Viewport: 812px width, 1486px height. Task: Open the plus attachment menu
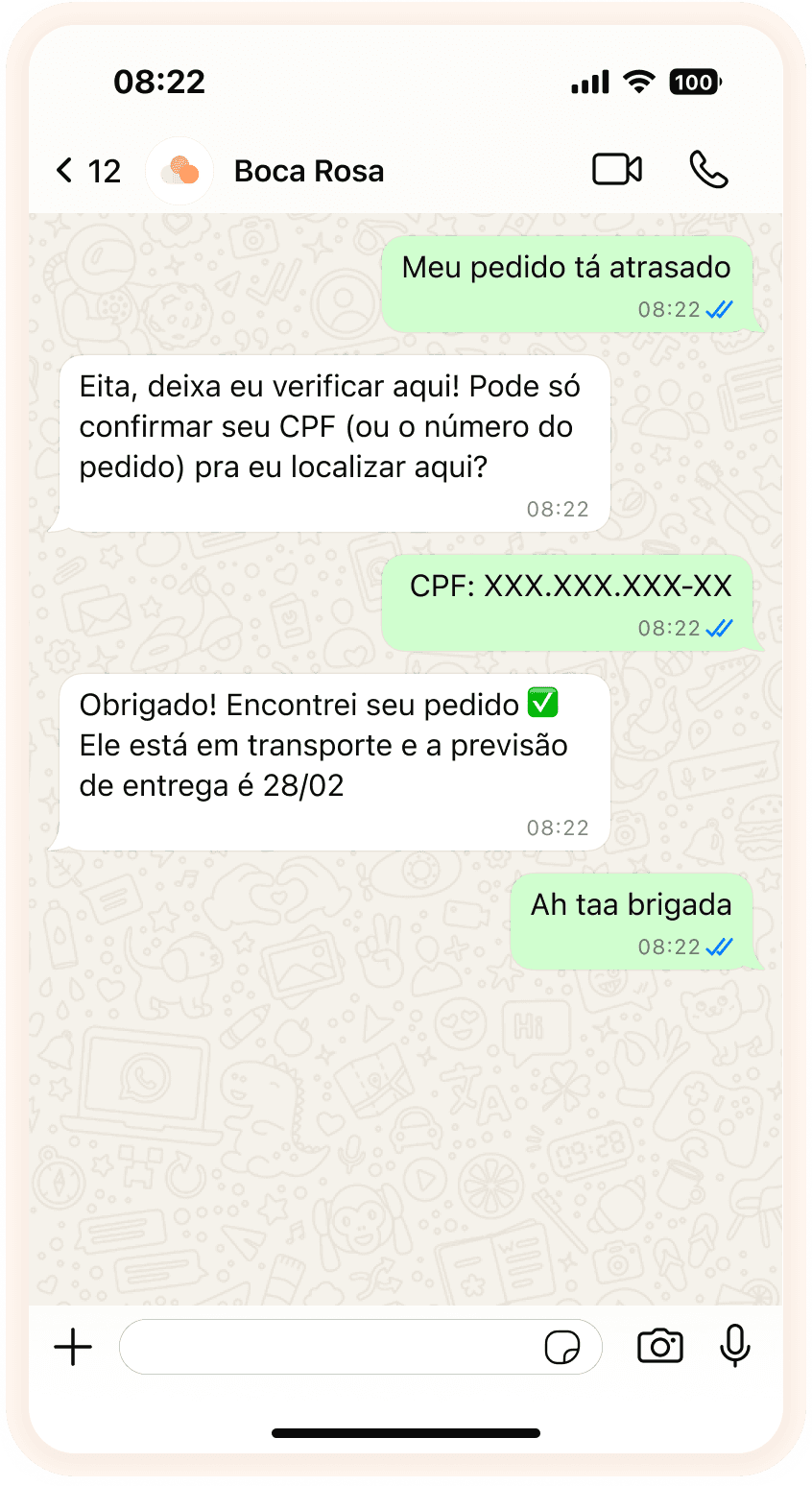pos(73,1347)
